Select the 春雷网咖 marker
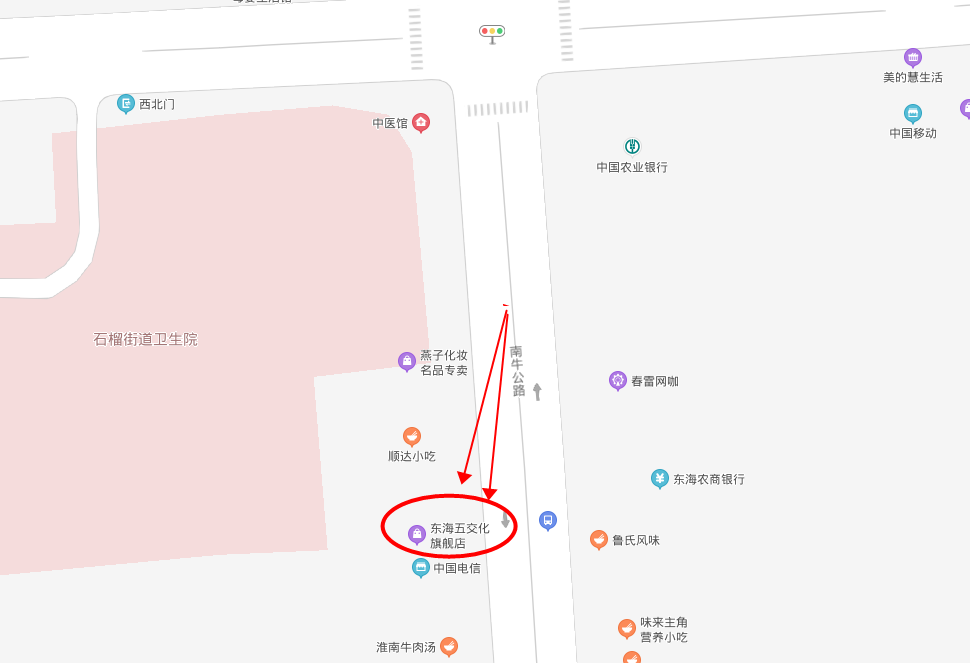 pyautogui.click(x=618, y=380)
